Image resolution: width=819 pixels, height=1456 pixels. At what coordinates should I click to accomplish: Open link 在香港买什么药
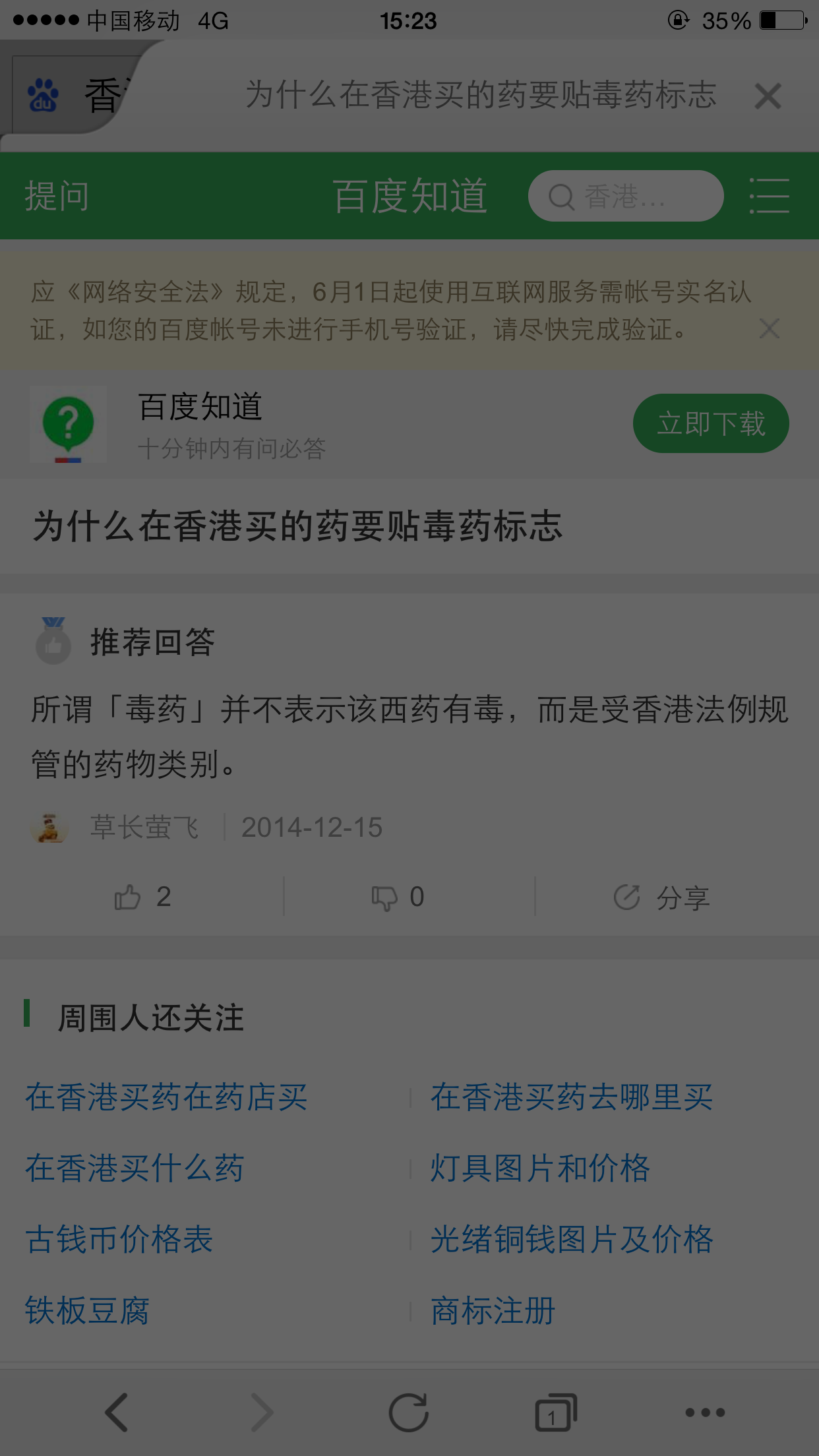[135, 1168]
